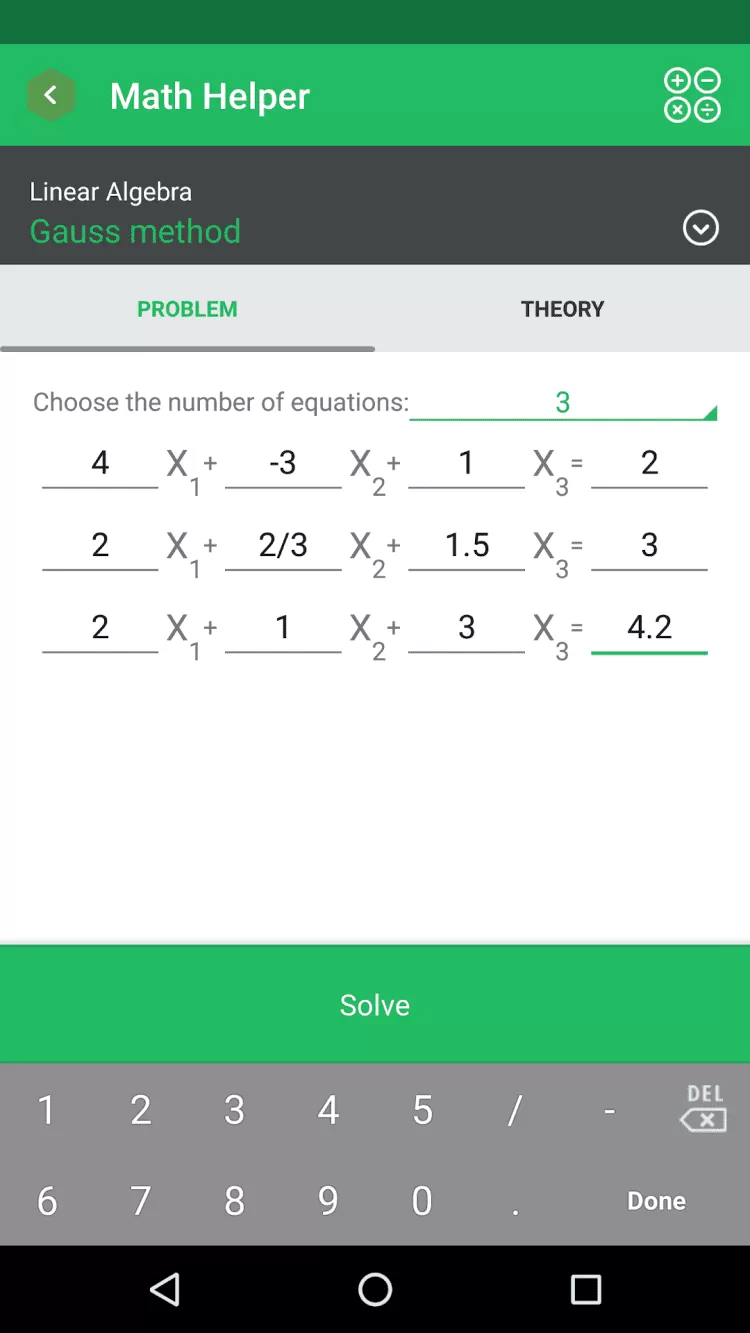Tap the 7 key on the keypad
750x1333 pixels.
tap(141, 1201)
